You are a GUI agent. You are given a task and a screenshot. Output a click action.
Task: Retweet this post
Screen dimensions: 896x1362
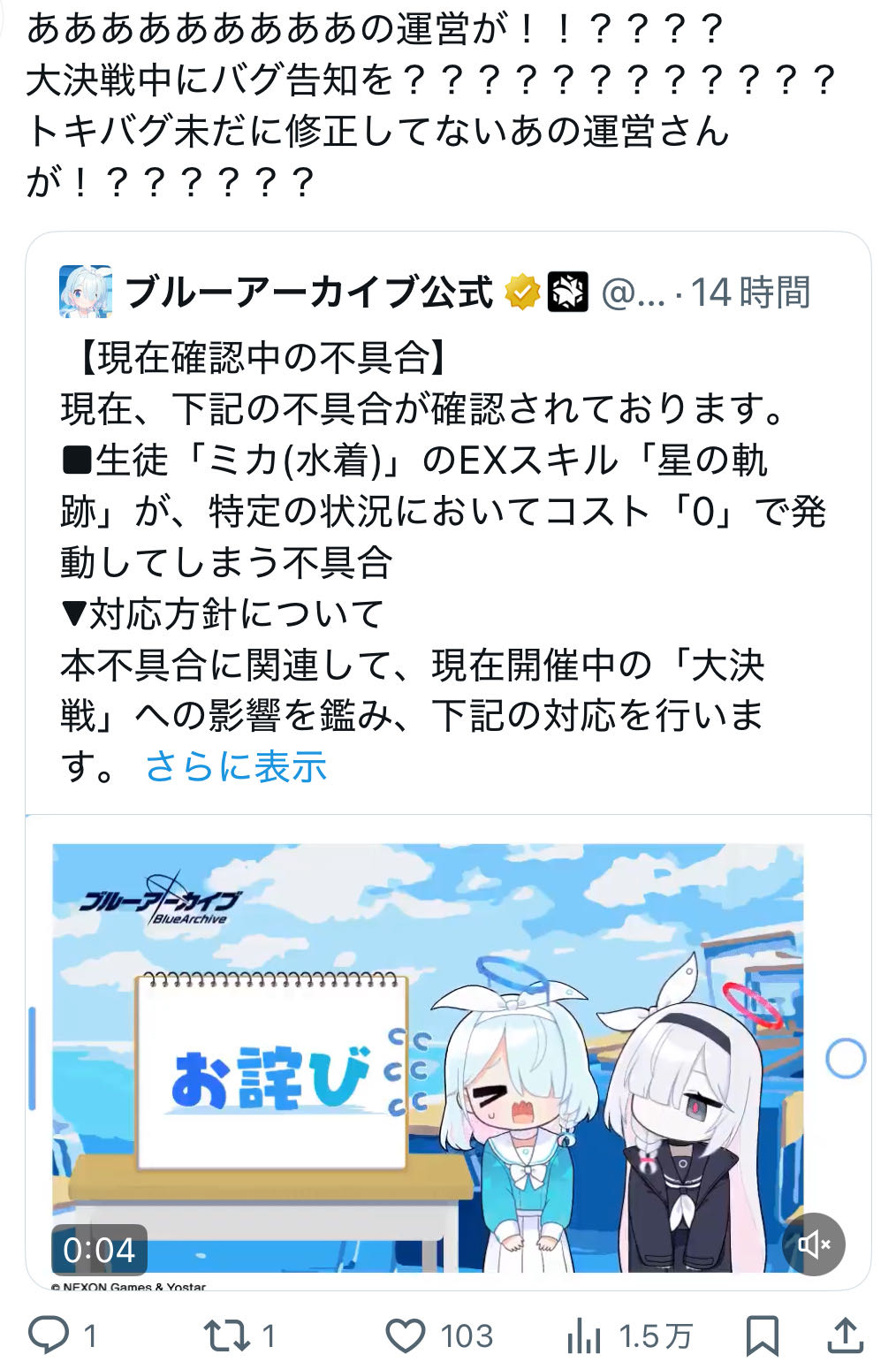click(x=227, y=1335)
